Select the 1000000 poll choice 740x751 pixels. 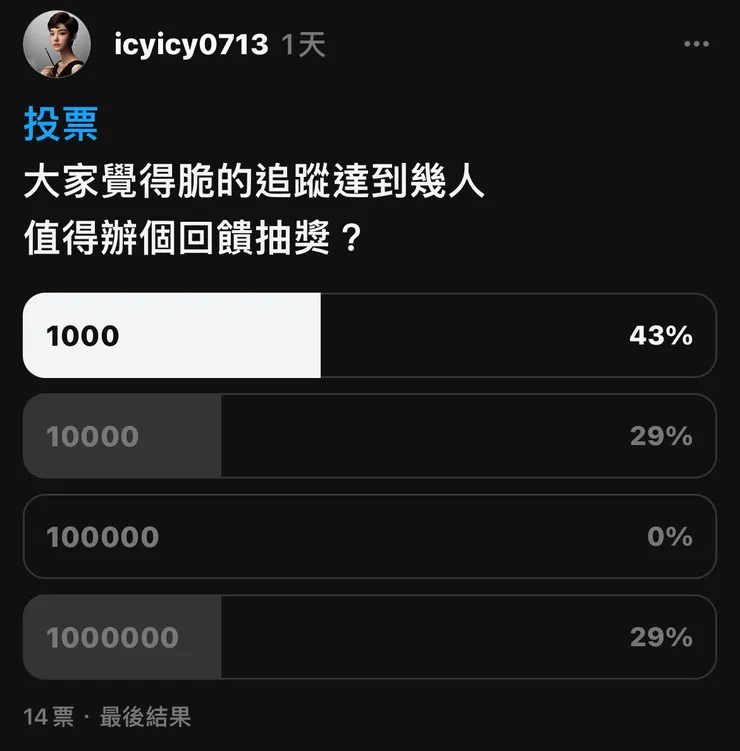[x=370, y=635]
